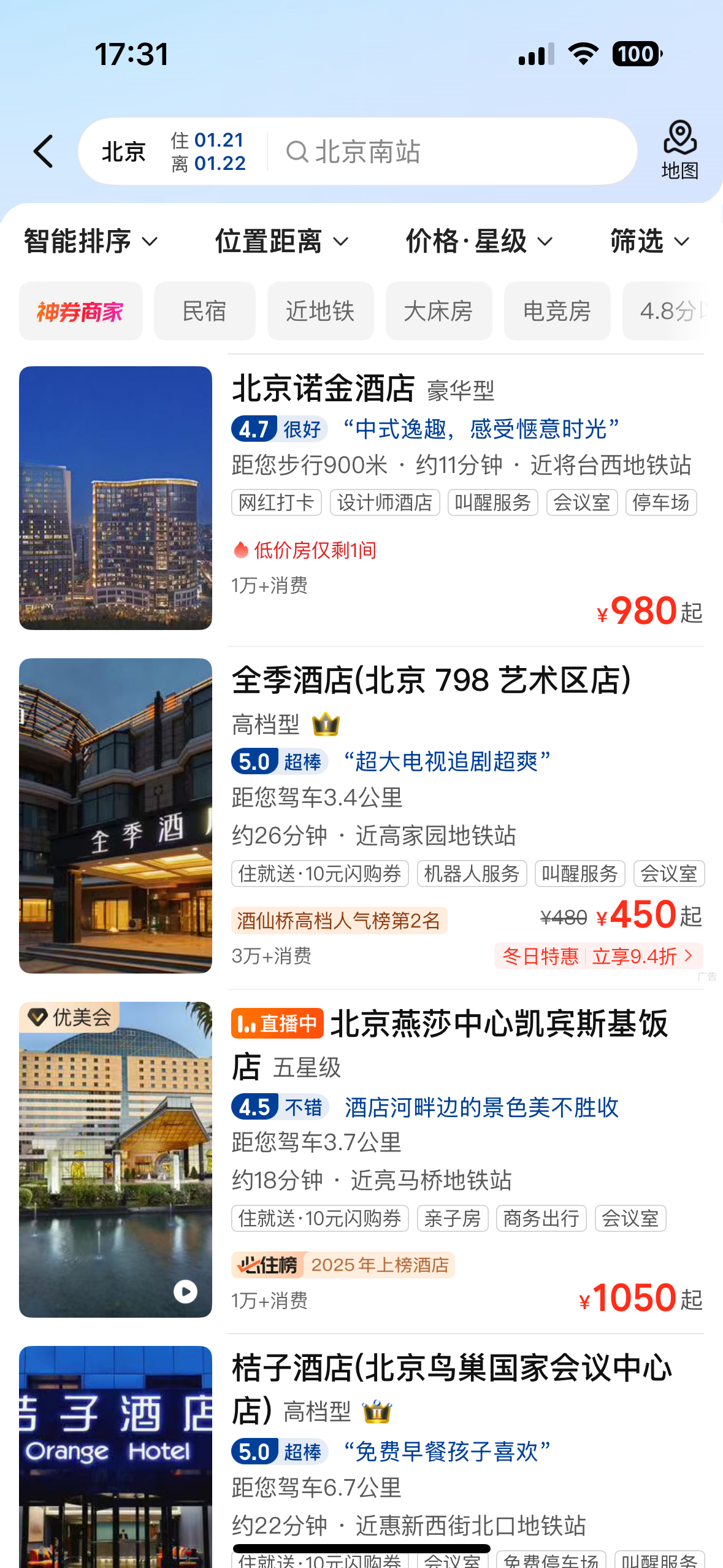
Task: Go back using the back arrow
Action: [x=44, y=152]
